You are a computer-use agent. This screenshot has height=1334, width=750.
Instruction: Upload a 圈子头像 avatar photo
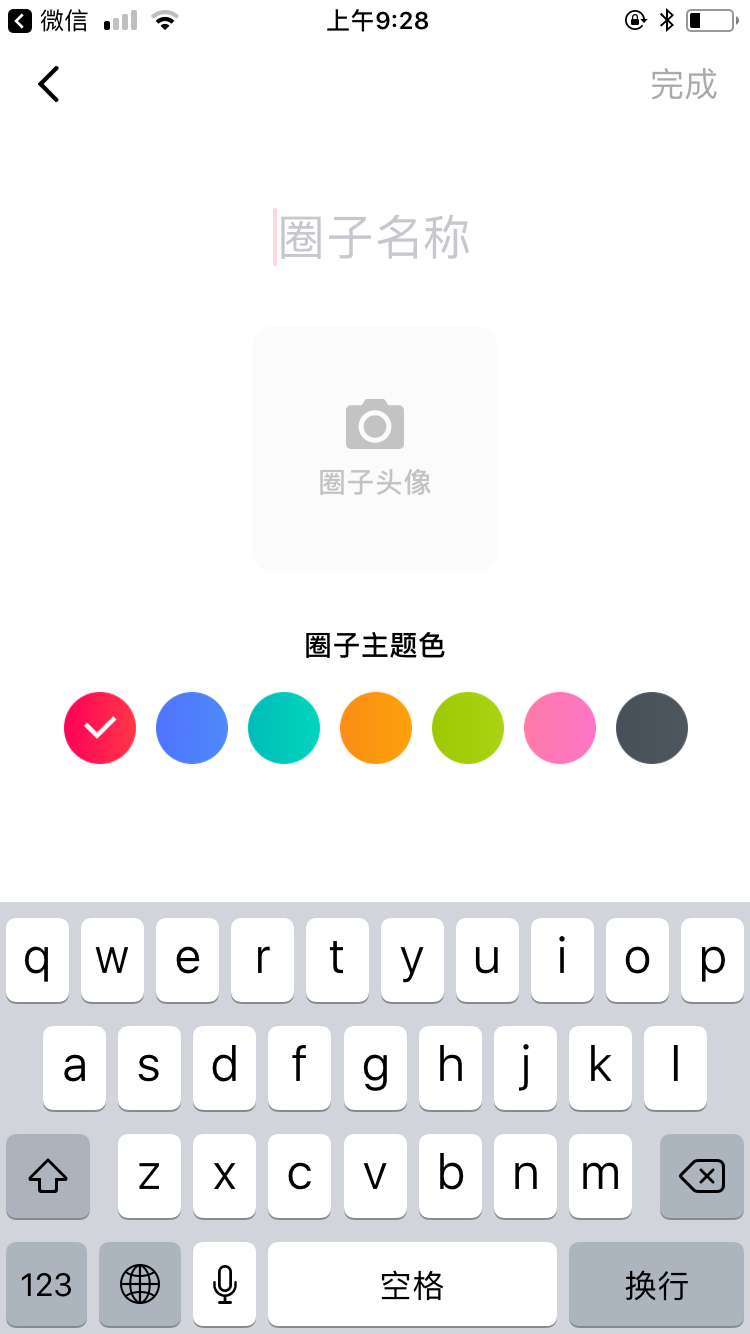pos(375,449)
